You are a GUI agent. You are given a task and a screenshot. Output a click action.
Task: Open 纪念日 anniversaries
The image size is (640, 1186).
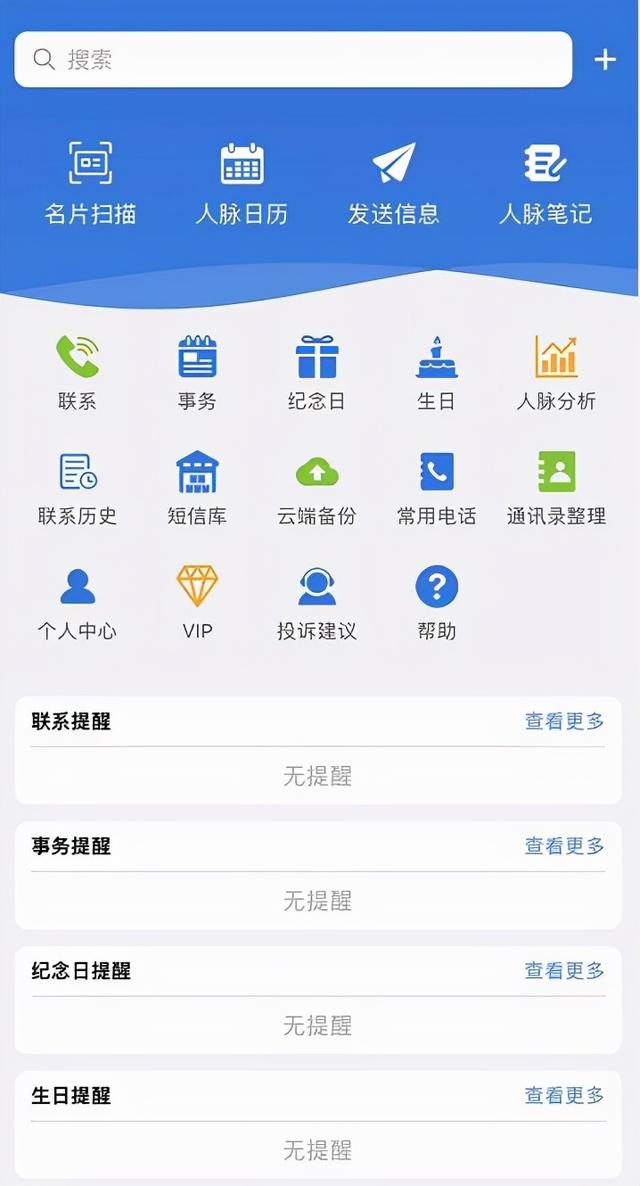[x=317, y=372]
